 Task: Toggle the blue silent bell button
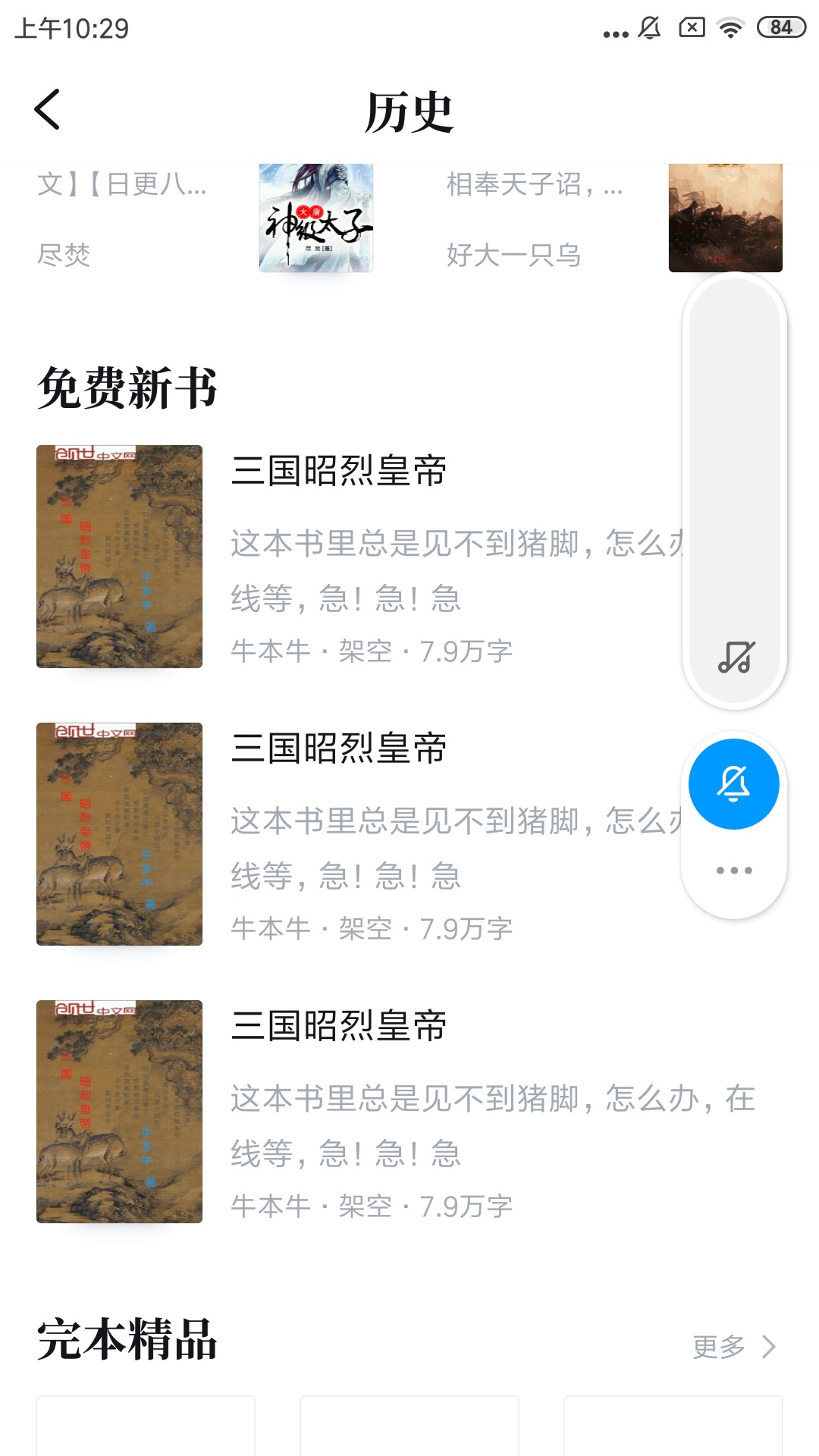(733, 784)
